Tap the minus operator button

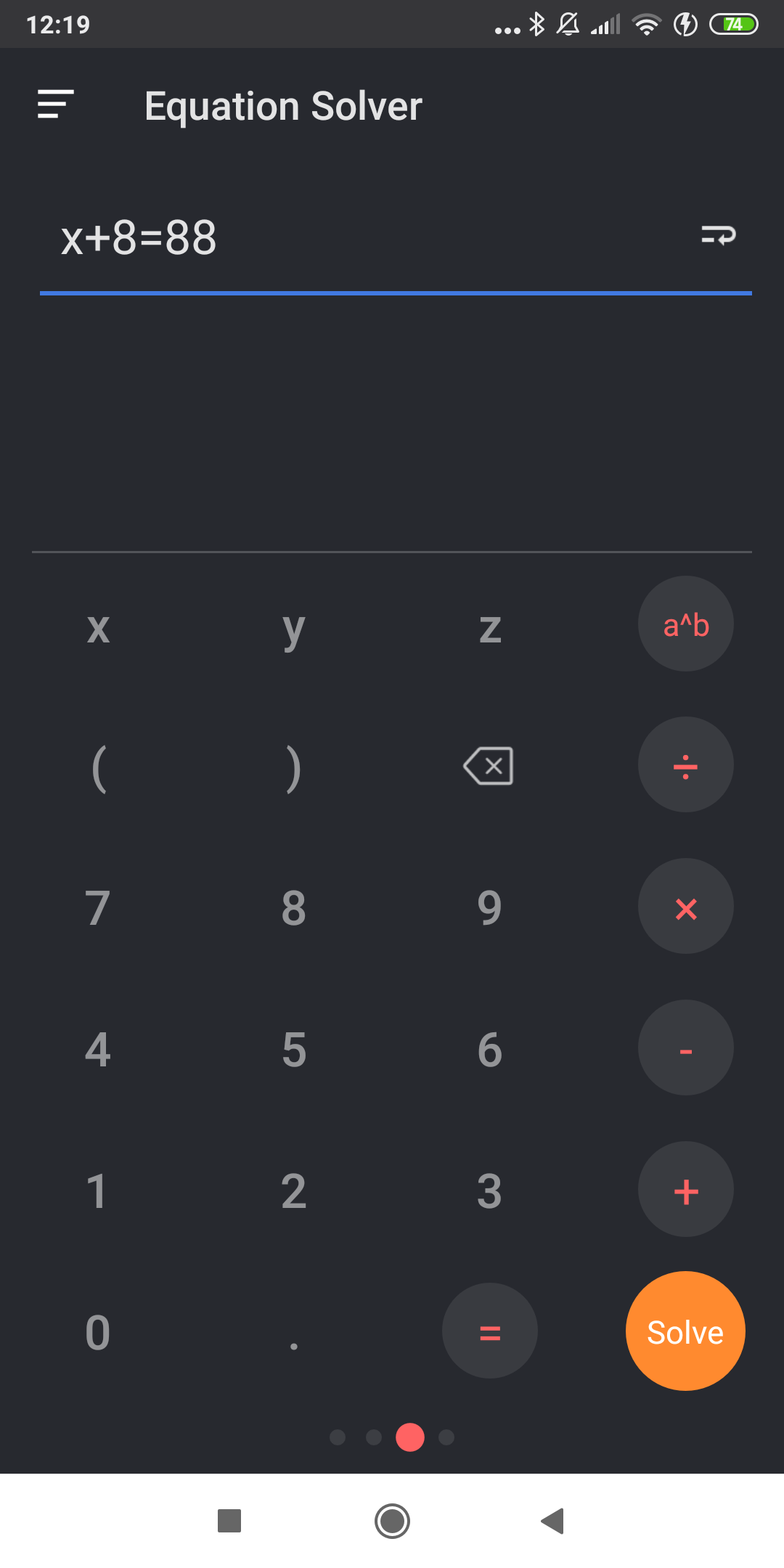click(685, 1048)
